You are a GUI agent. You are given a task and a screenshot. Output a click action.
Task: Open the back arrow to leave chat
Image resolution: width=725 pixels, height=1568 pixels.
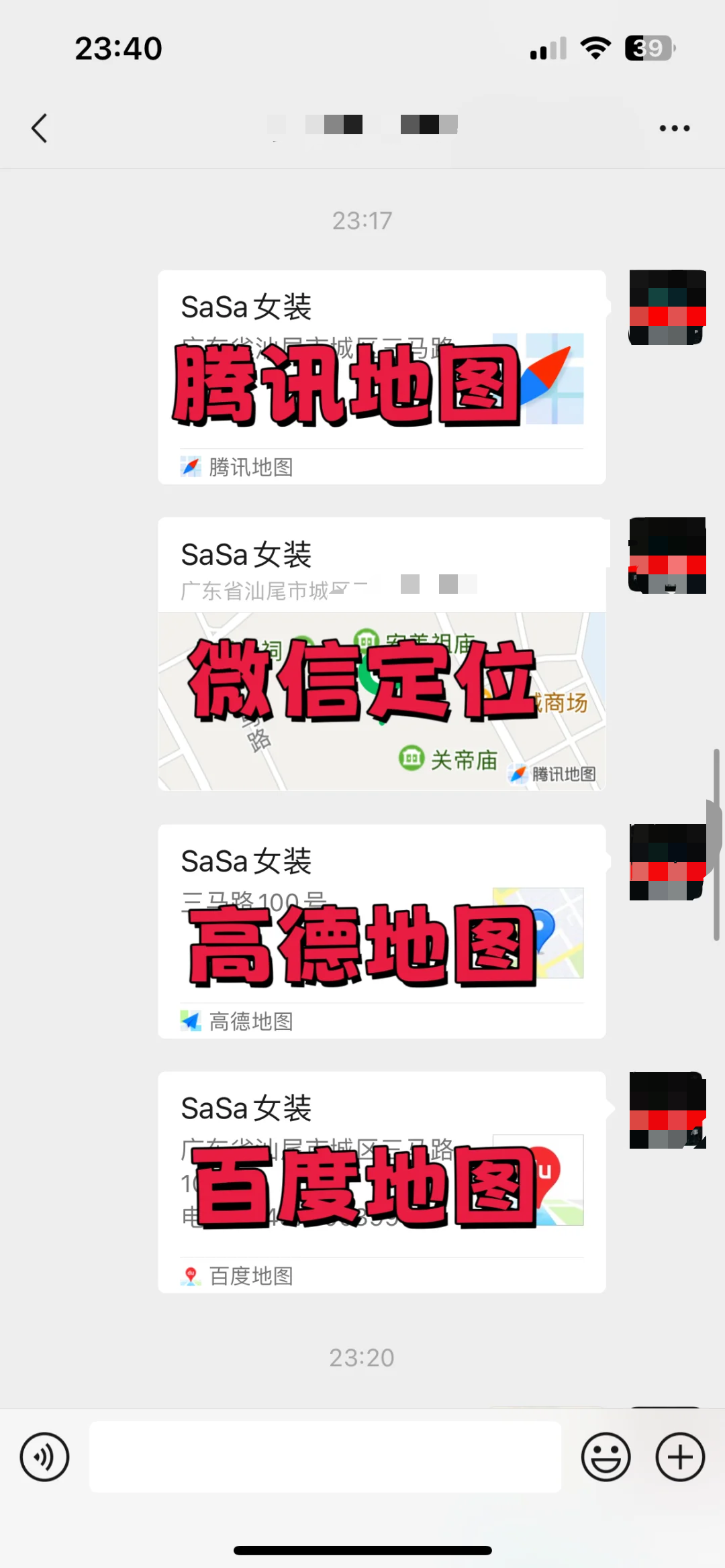38,127
